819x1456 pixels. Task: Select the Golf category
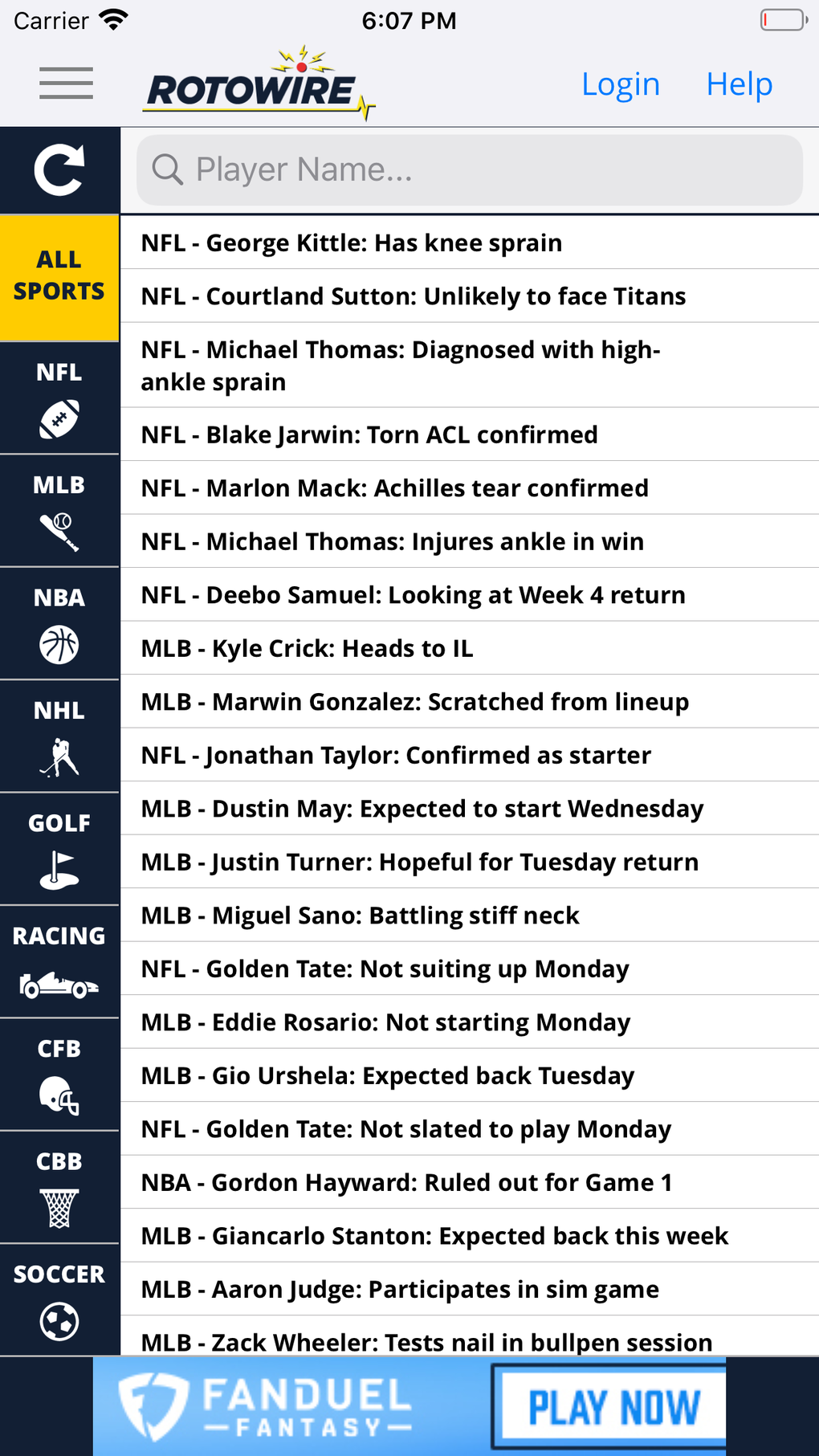pos(59,849)
